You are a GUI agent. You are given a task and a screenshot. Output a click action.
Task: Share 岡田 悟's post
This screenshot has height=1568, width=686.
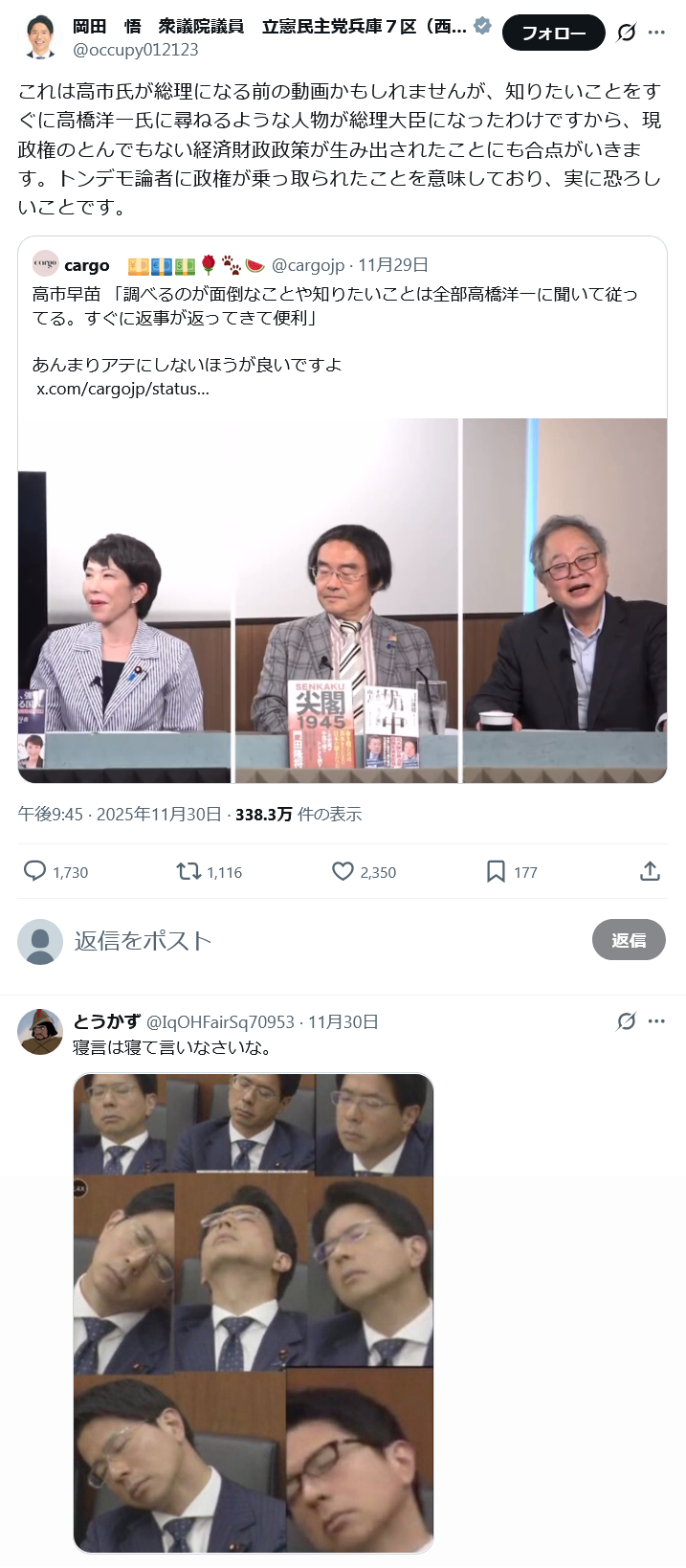650,871
